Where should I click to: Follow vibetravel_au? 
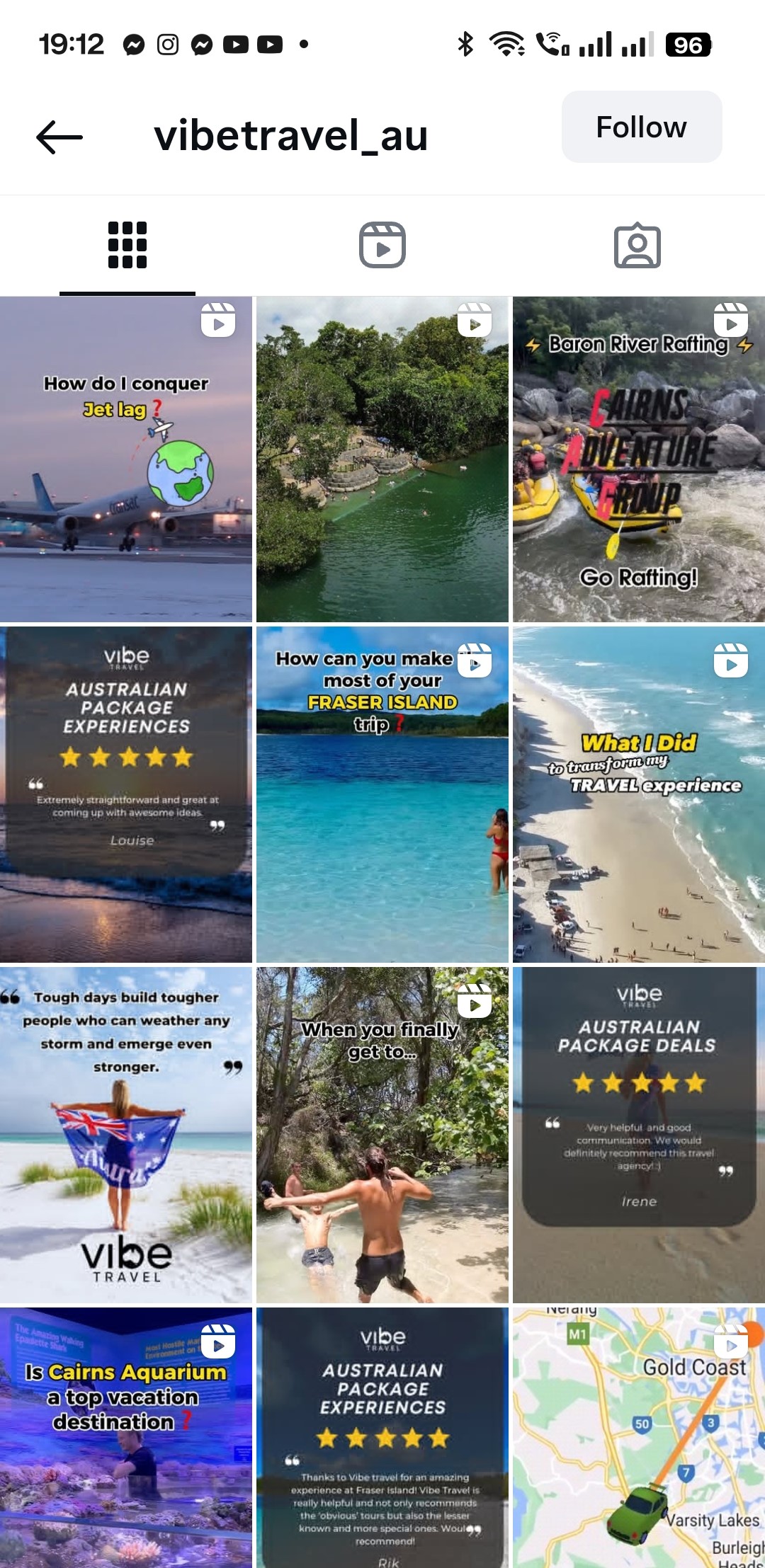pos(641,127)
